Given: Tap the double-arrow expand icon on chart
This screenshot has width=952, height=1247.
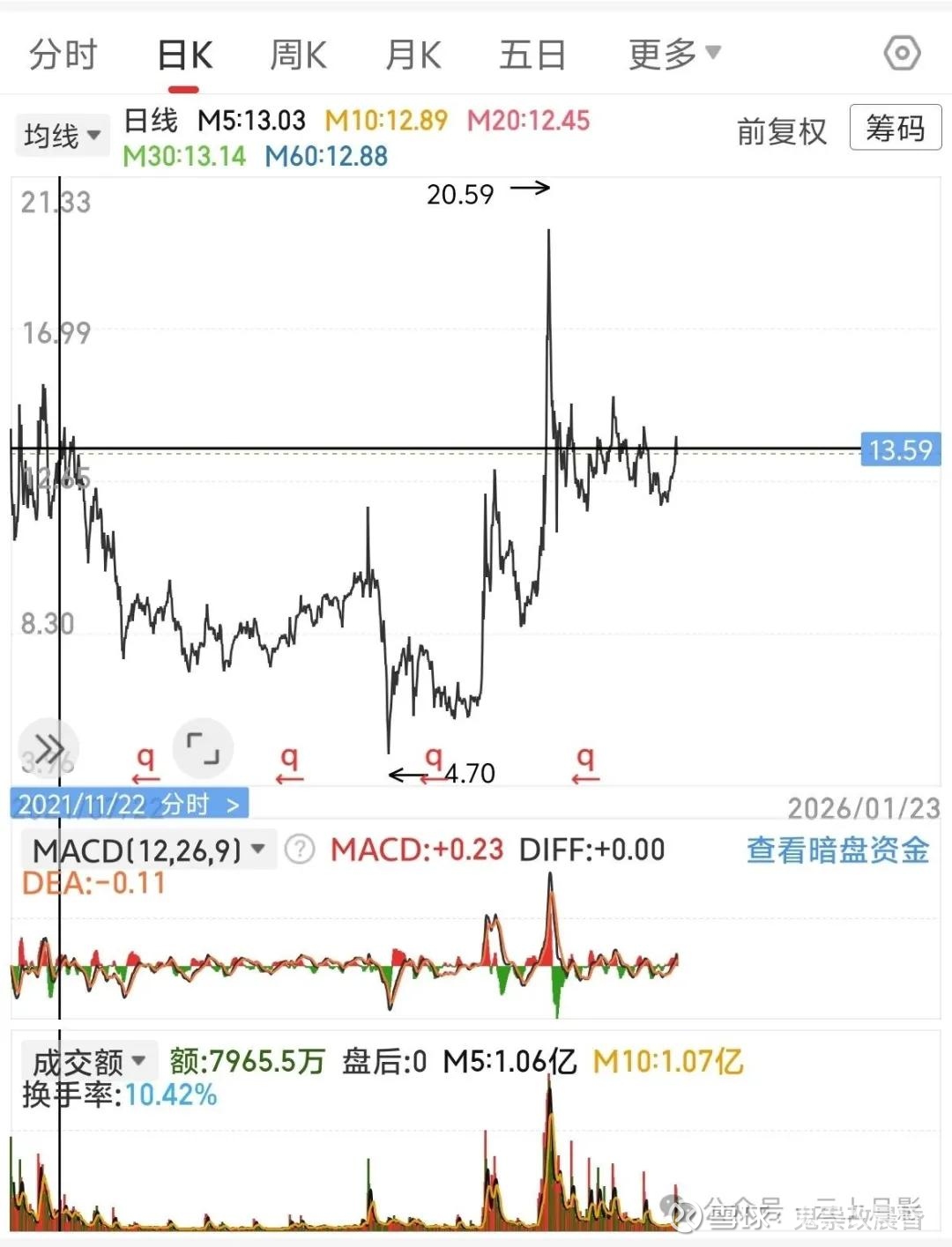Looking at the screenshot, I should [x=49, y=749].
